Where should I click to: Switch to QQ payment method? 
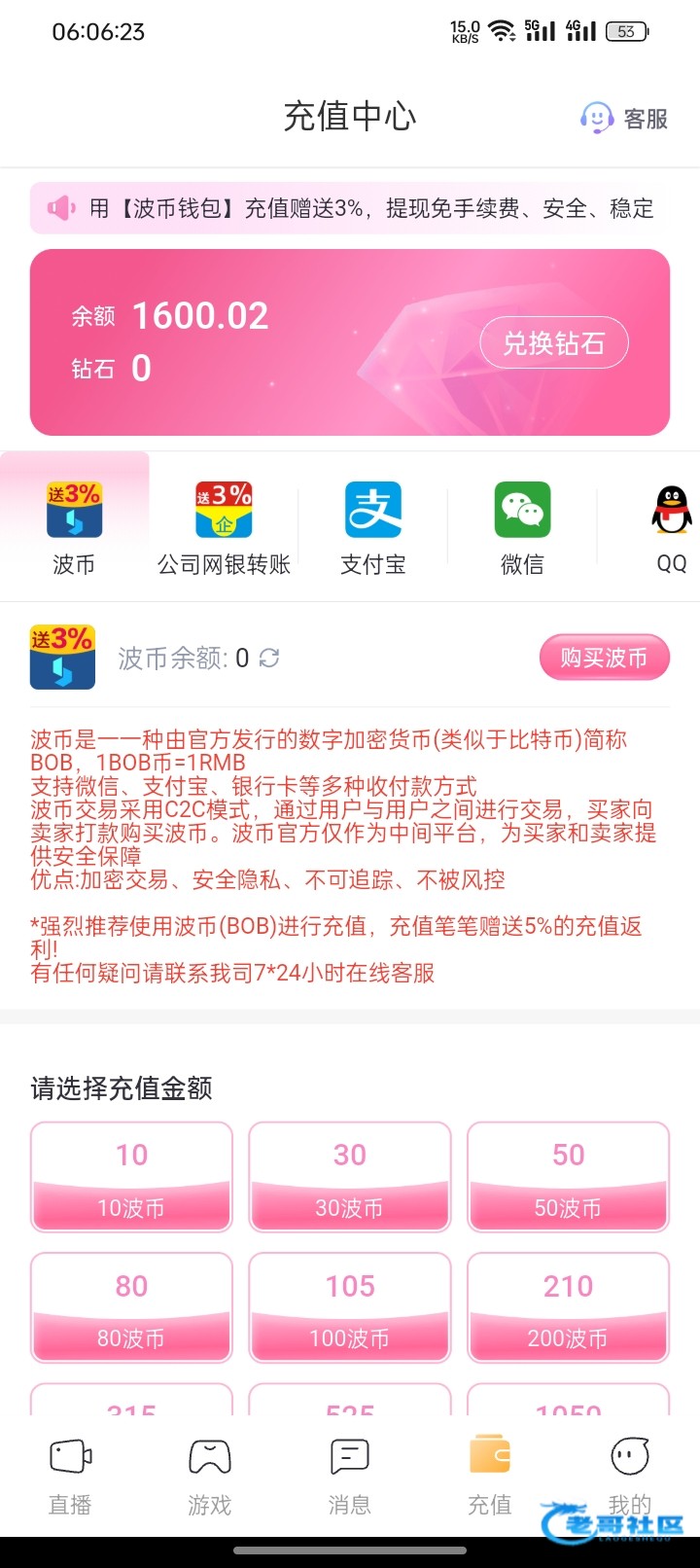click(671, 527)
